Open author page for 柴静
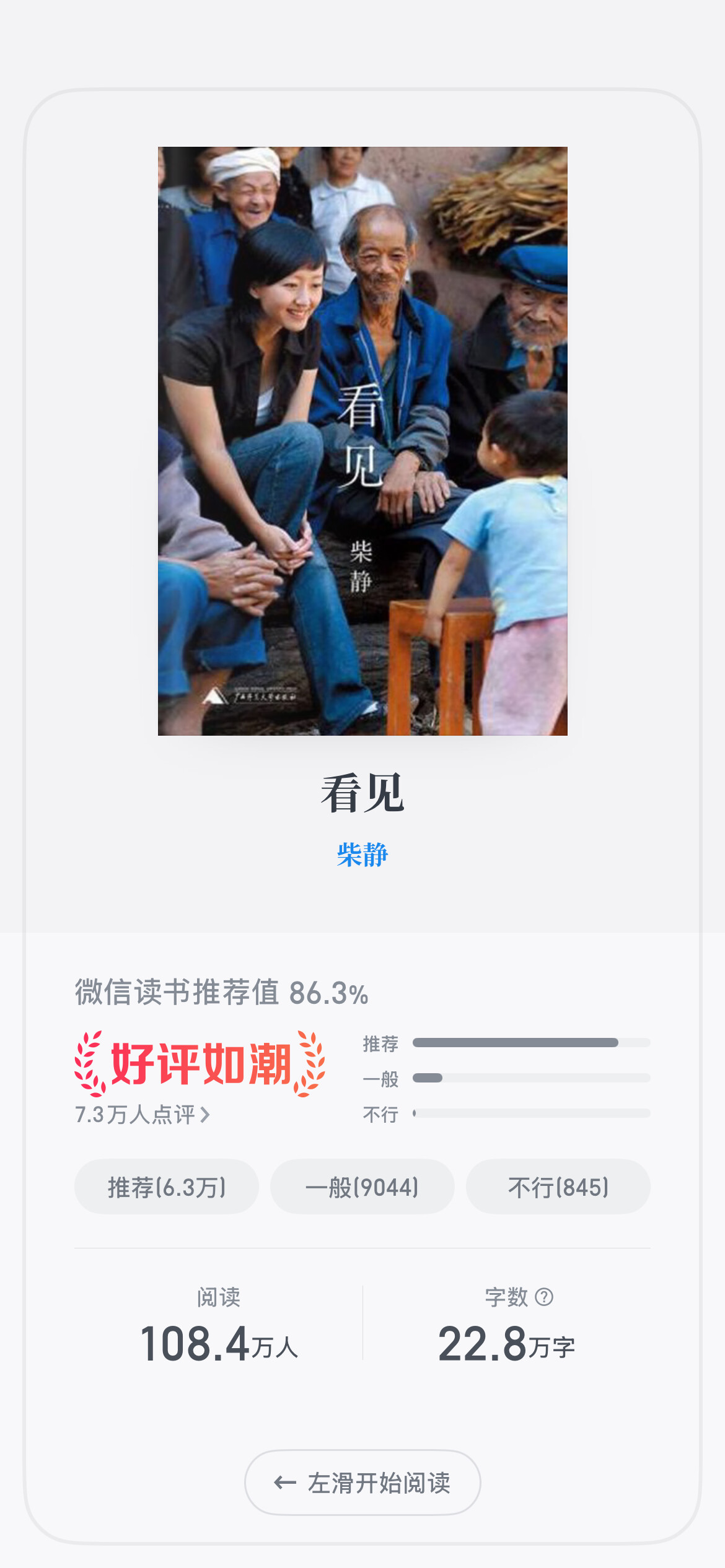This screenshot has height=1568, width=725. [362, 855]
